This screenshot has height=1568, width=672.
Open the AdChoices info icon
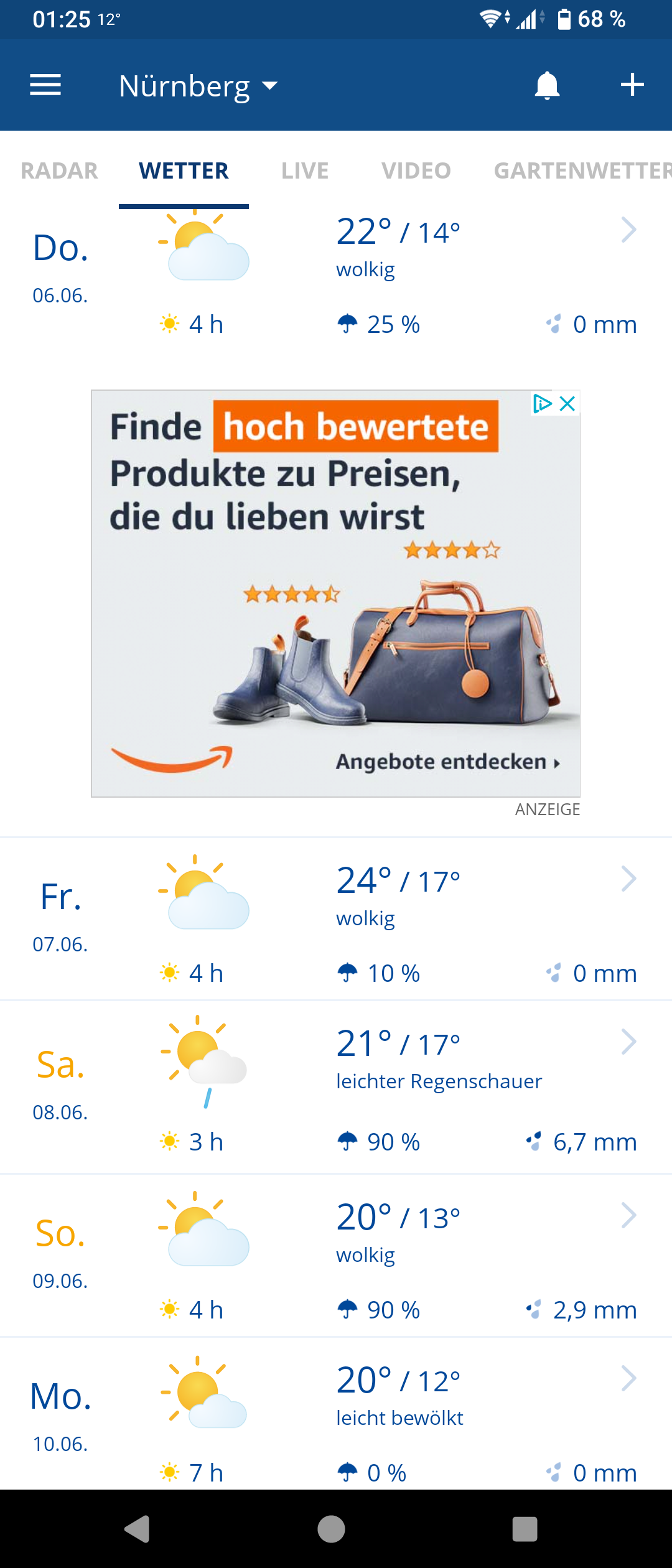click(543, 404)
